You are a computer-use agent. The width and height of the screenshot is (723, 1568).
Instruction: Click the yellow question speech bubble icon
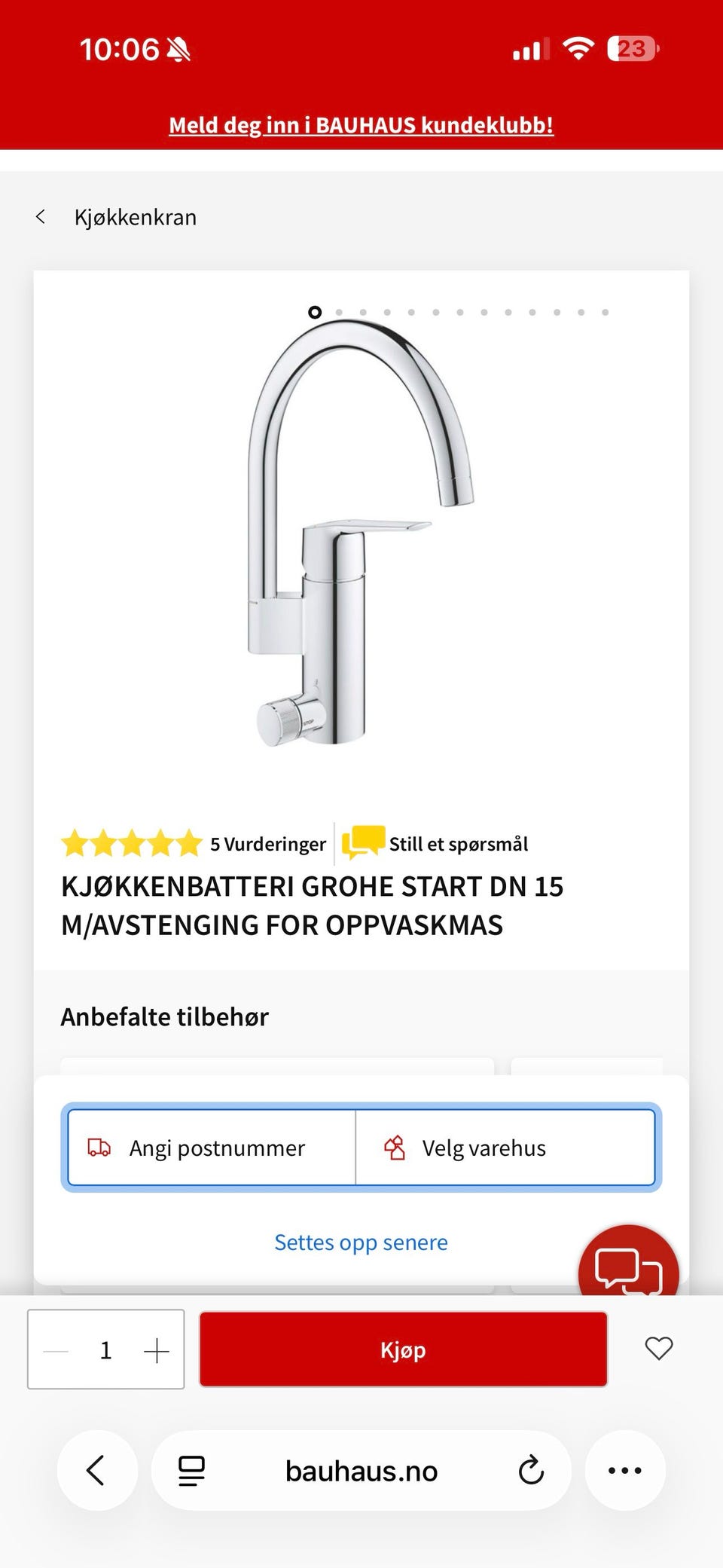point(361,843)
